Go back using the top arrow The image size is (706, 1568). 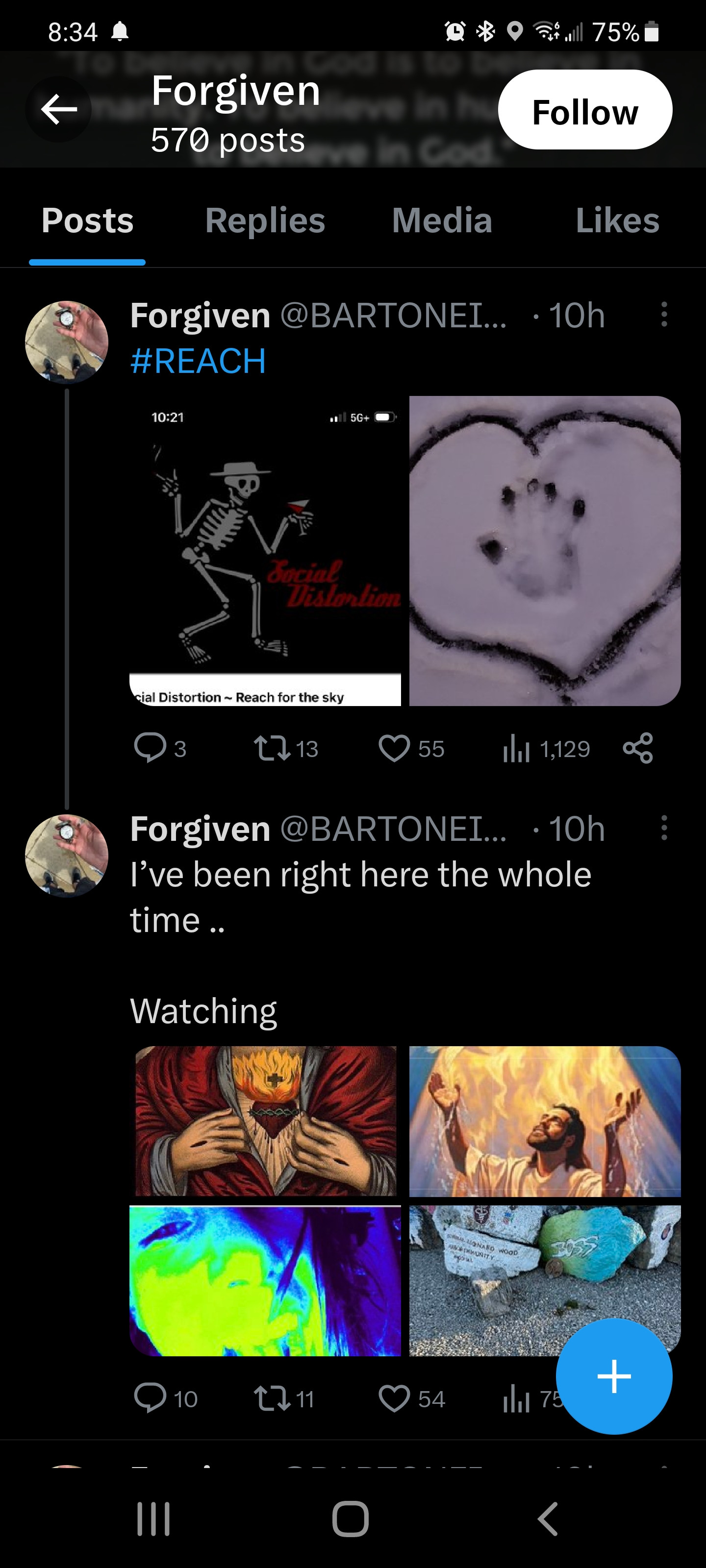(58, 110)
